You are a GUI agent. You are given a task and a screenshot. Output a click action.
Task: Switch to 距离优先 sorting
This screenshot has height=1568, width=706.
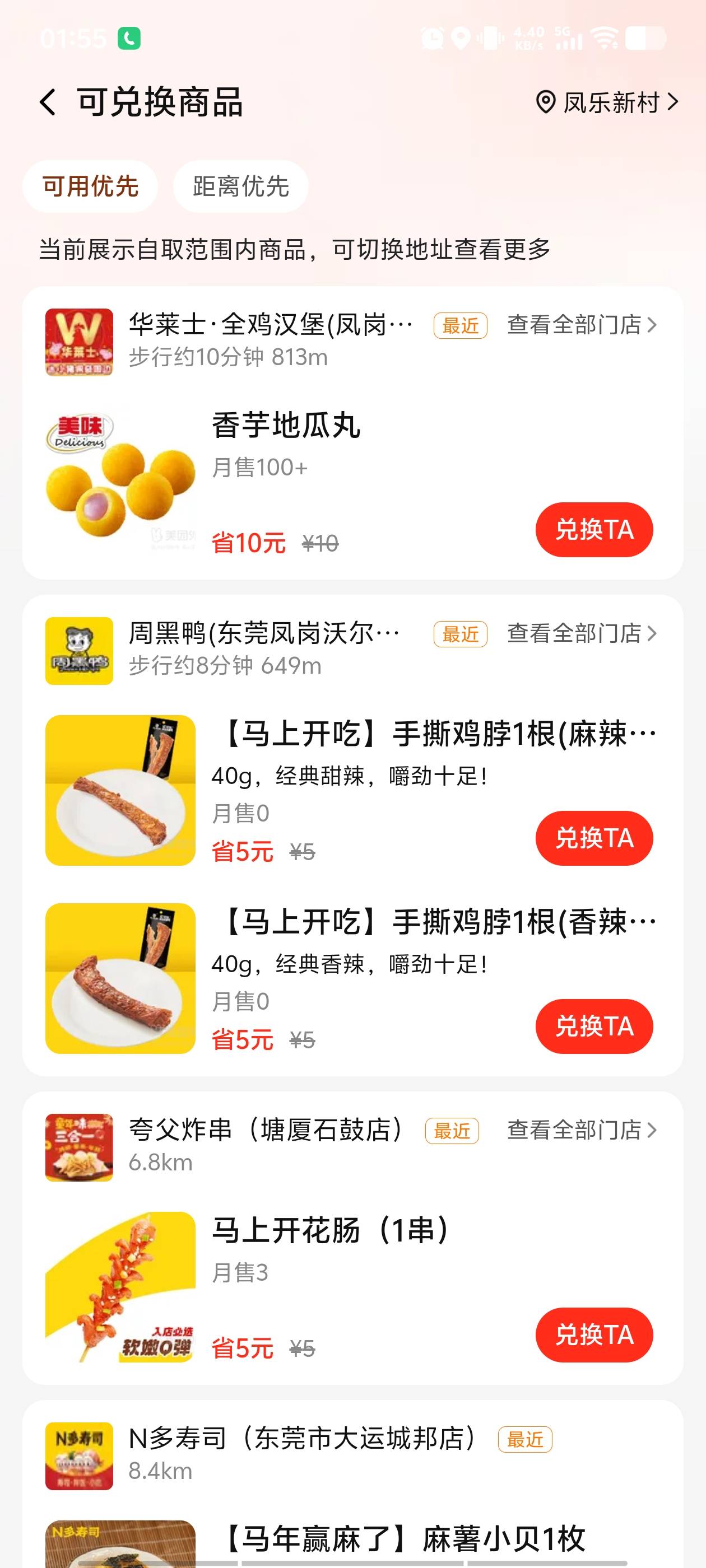tap(240, 186)
